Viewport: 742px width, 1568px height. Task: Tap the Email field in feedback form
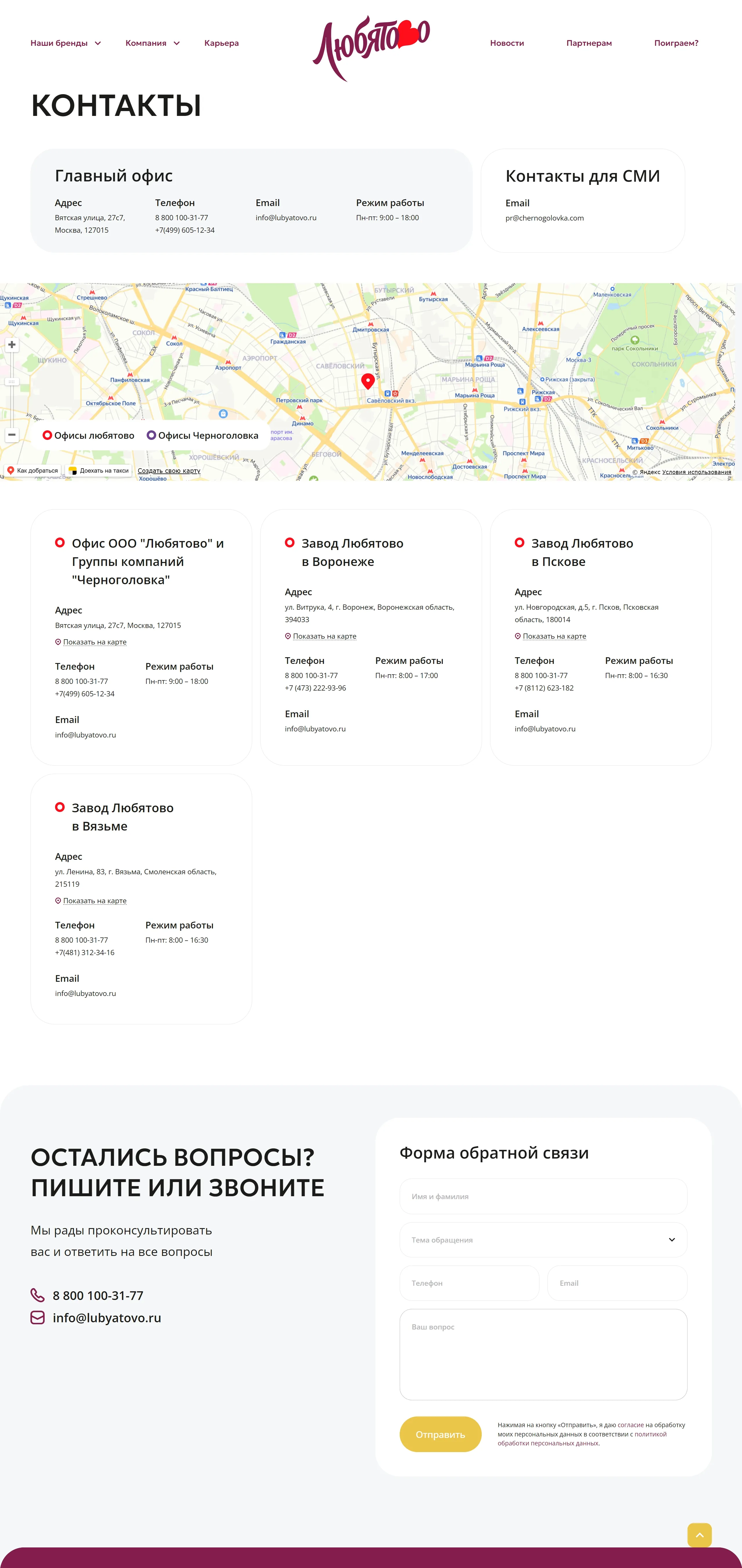coord(616,1283)
